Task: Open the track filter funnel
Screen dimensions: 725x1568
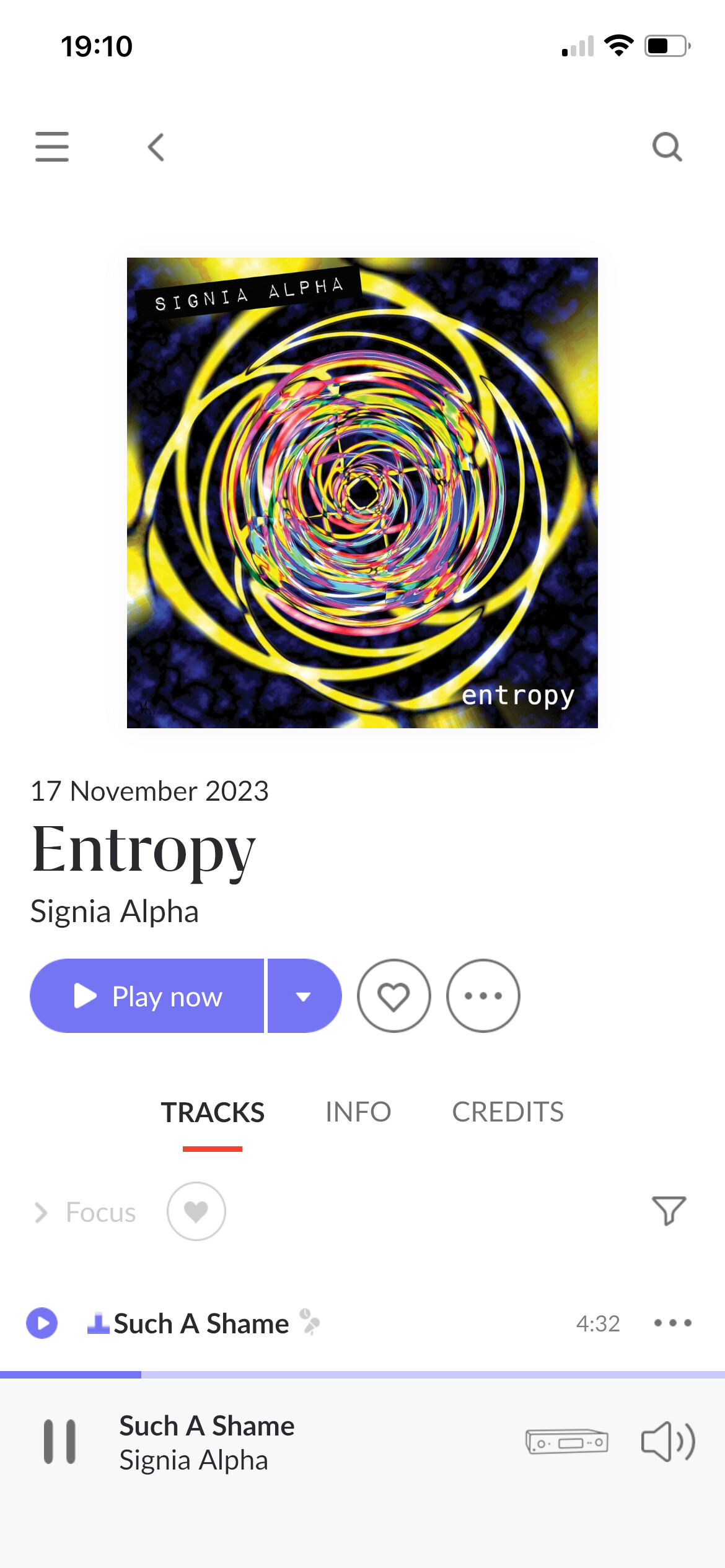Action: (x=669, y=1211)
